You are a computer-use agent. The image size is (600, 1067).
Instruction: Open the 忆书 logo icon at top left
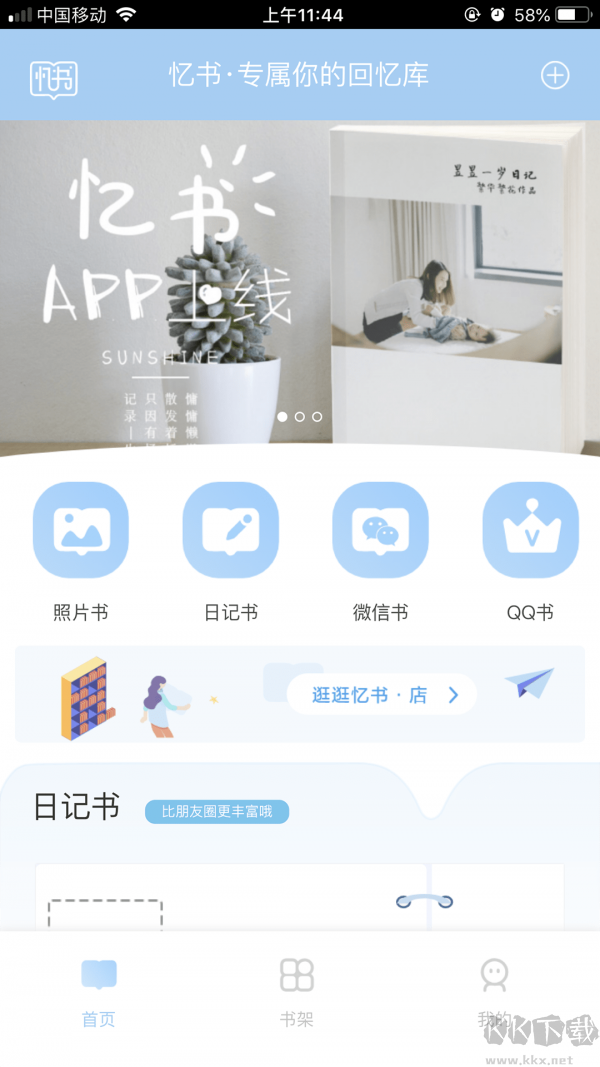[54, 77]
